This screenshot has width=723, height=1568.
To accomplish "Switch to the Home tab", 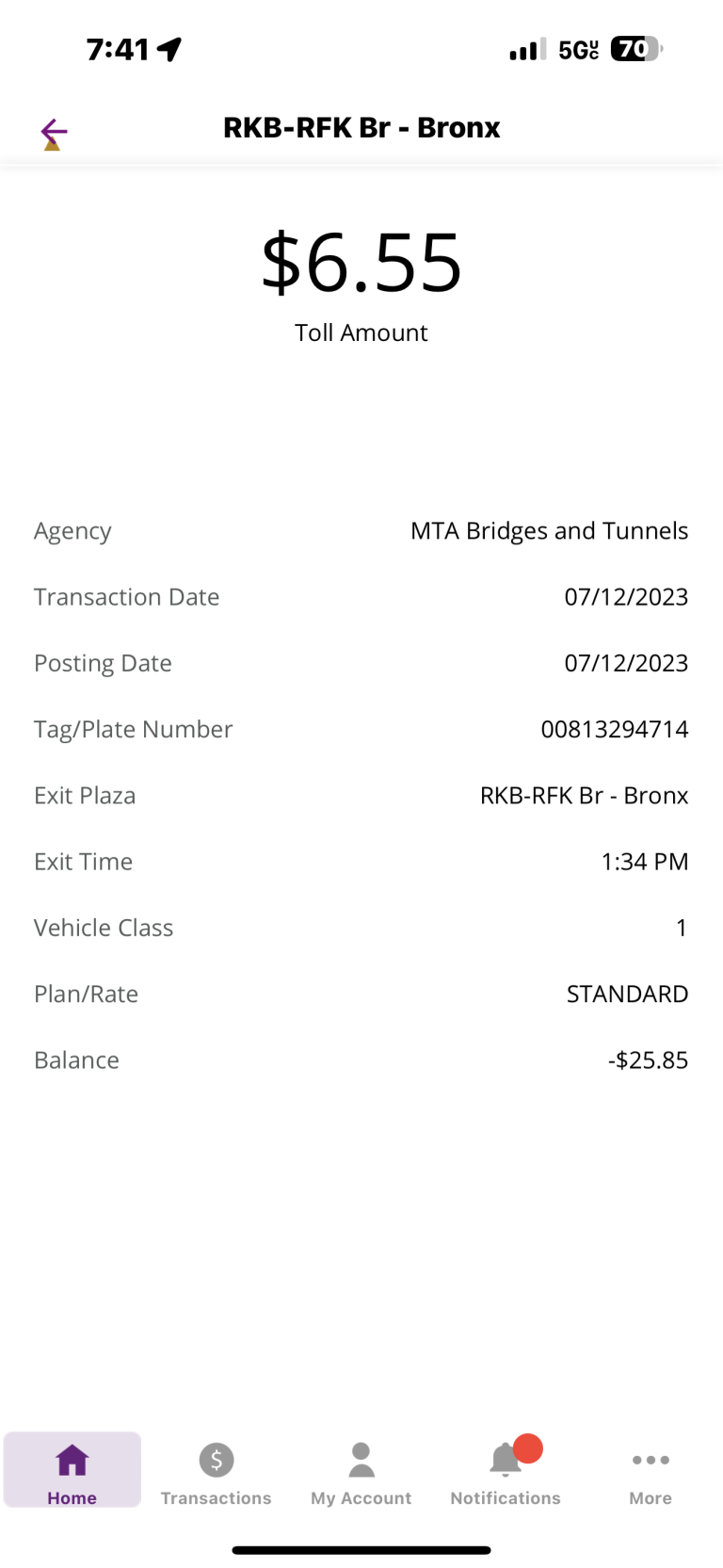I will (x=72, y=1470).
